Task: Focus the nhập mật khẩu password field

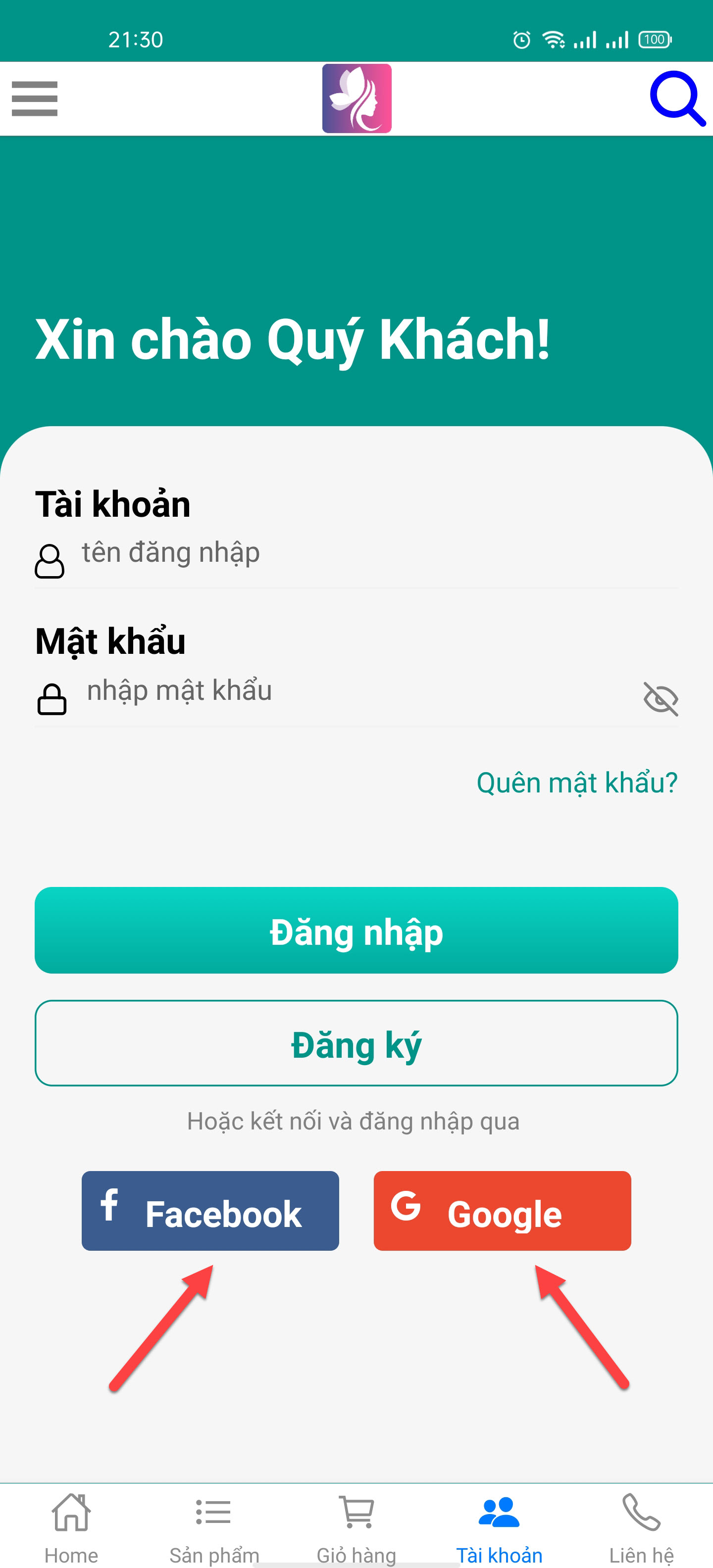Action: [x=353, y=692]
